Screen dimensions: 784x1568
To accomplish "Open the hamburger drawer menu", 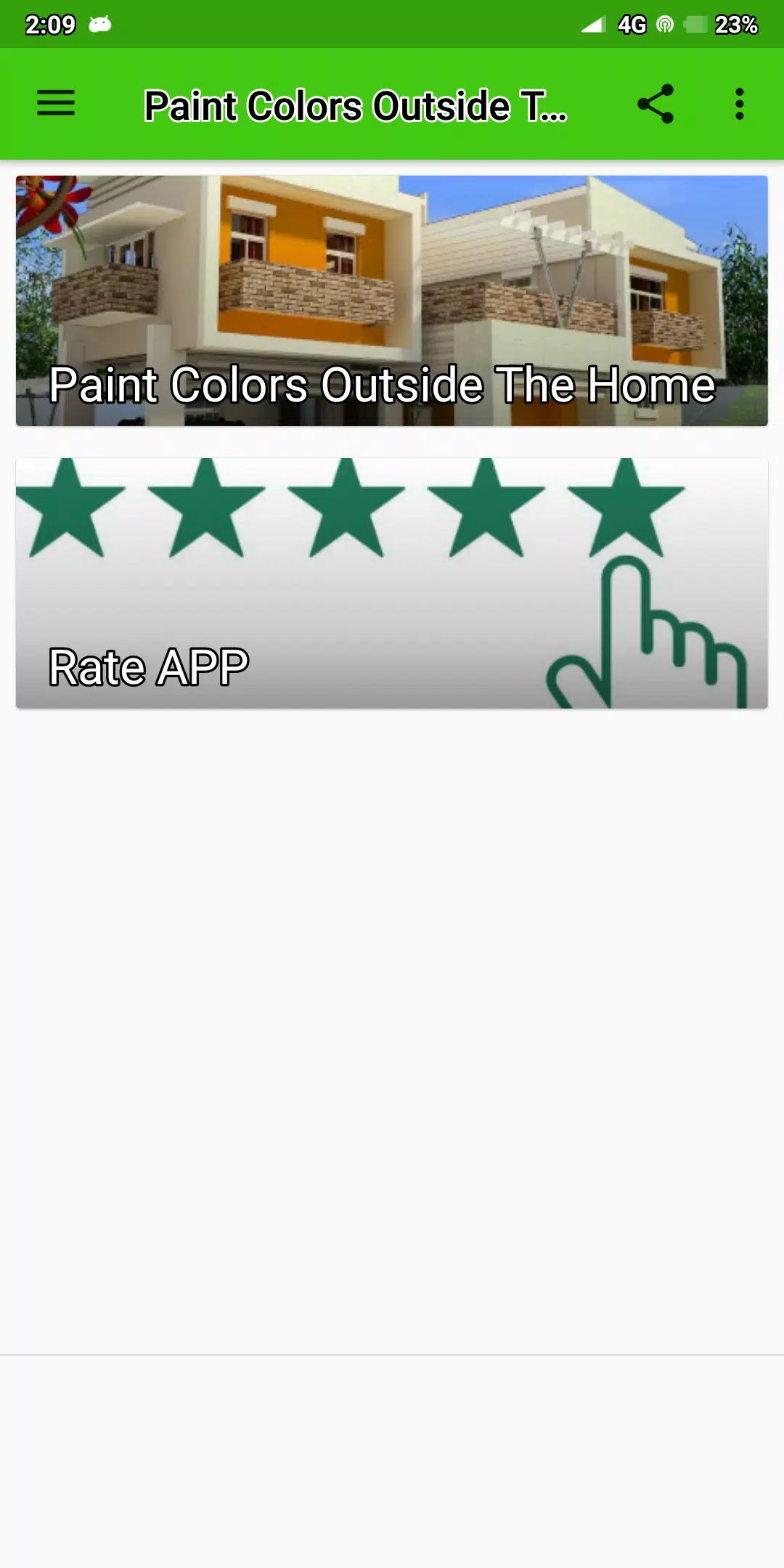I will coord(56,104).
